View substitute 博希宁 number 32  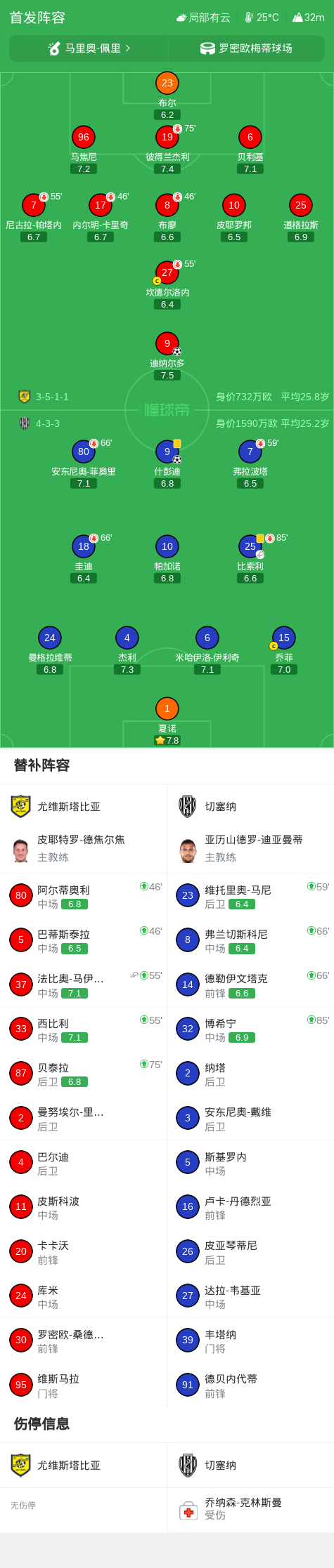250,1029
